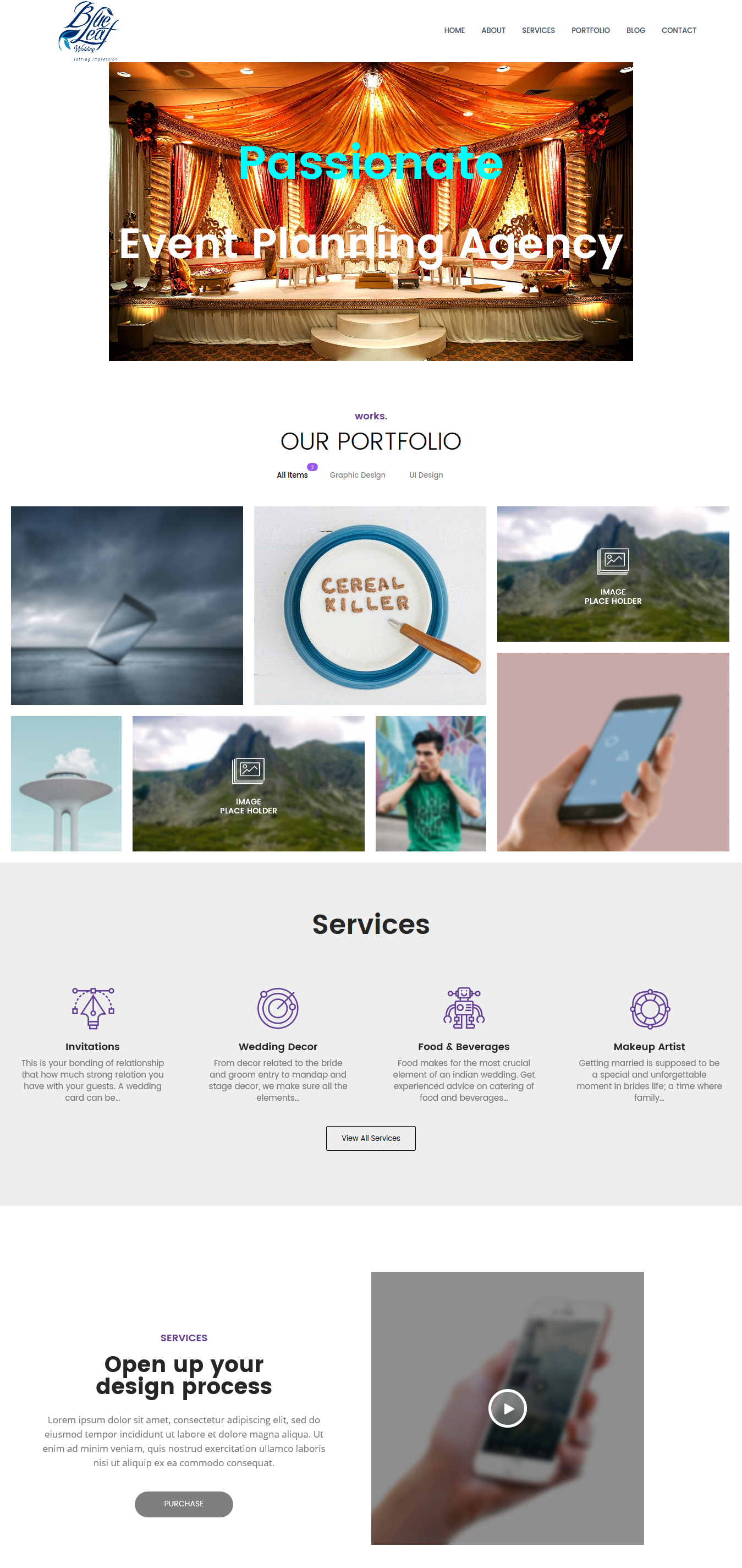Visit the BLOG page
This screenshot has width=742, height=1568.
click(635, 30)
